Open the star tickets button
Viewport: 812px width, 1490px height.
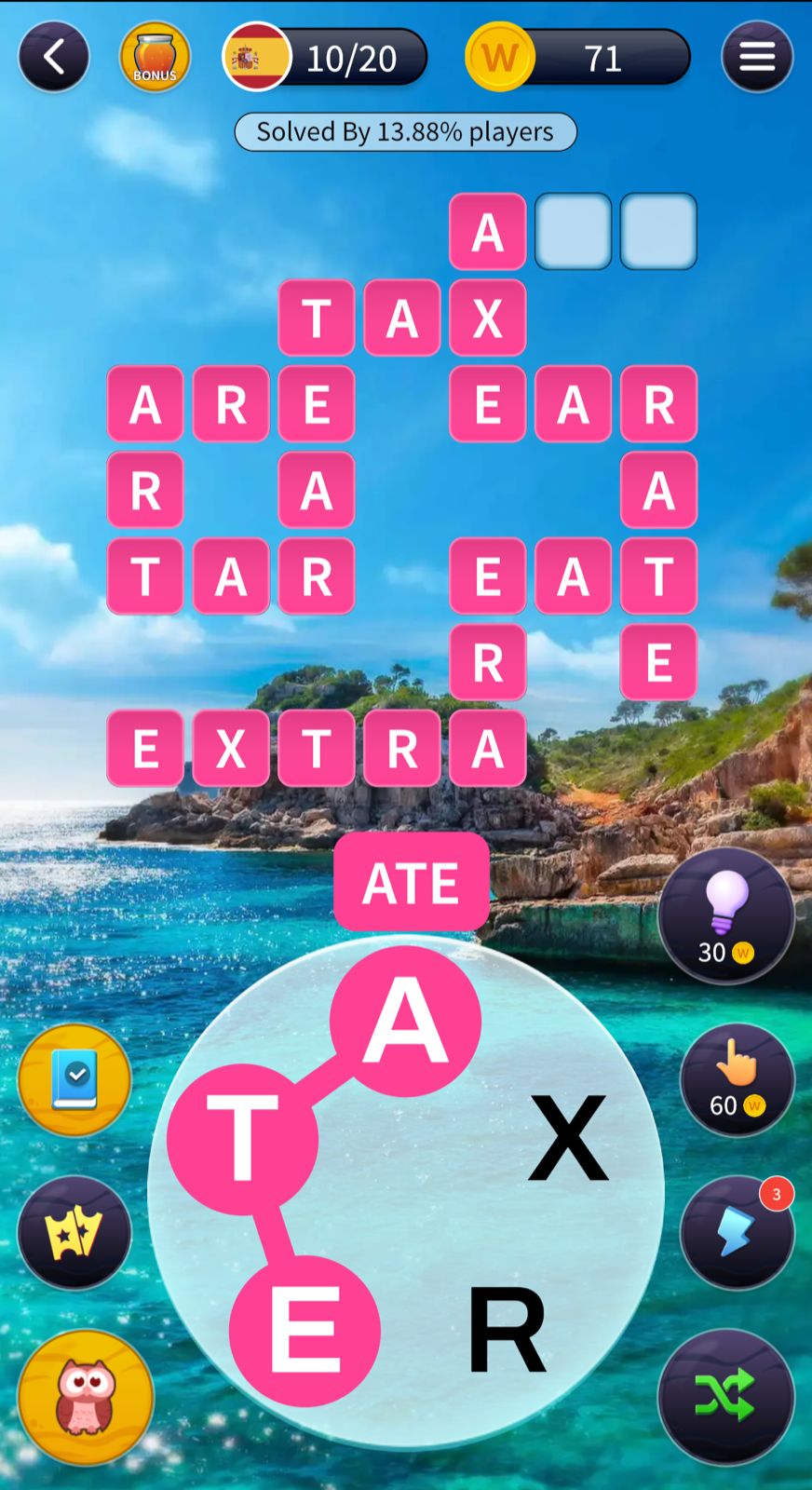coord(74,1232)
